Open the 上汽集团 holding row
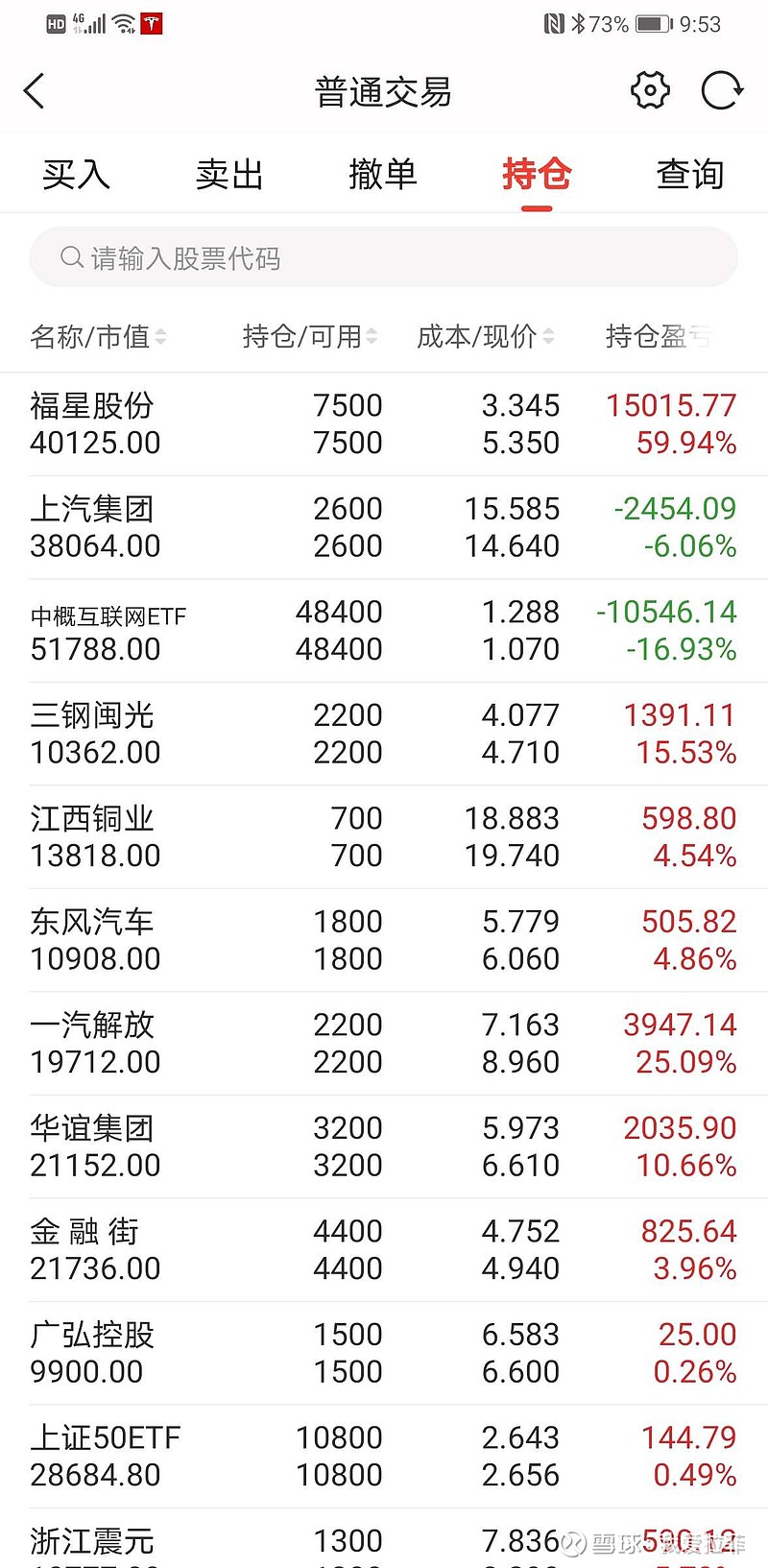Image resolution: width=768 pixels, height=1568 pixels. click(384, 527)
